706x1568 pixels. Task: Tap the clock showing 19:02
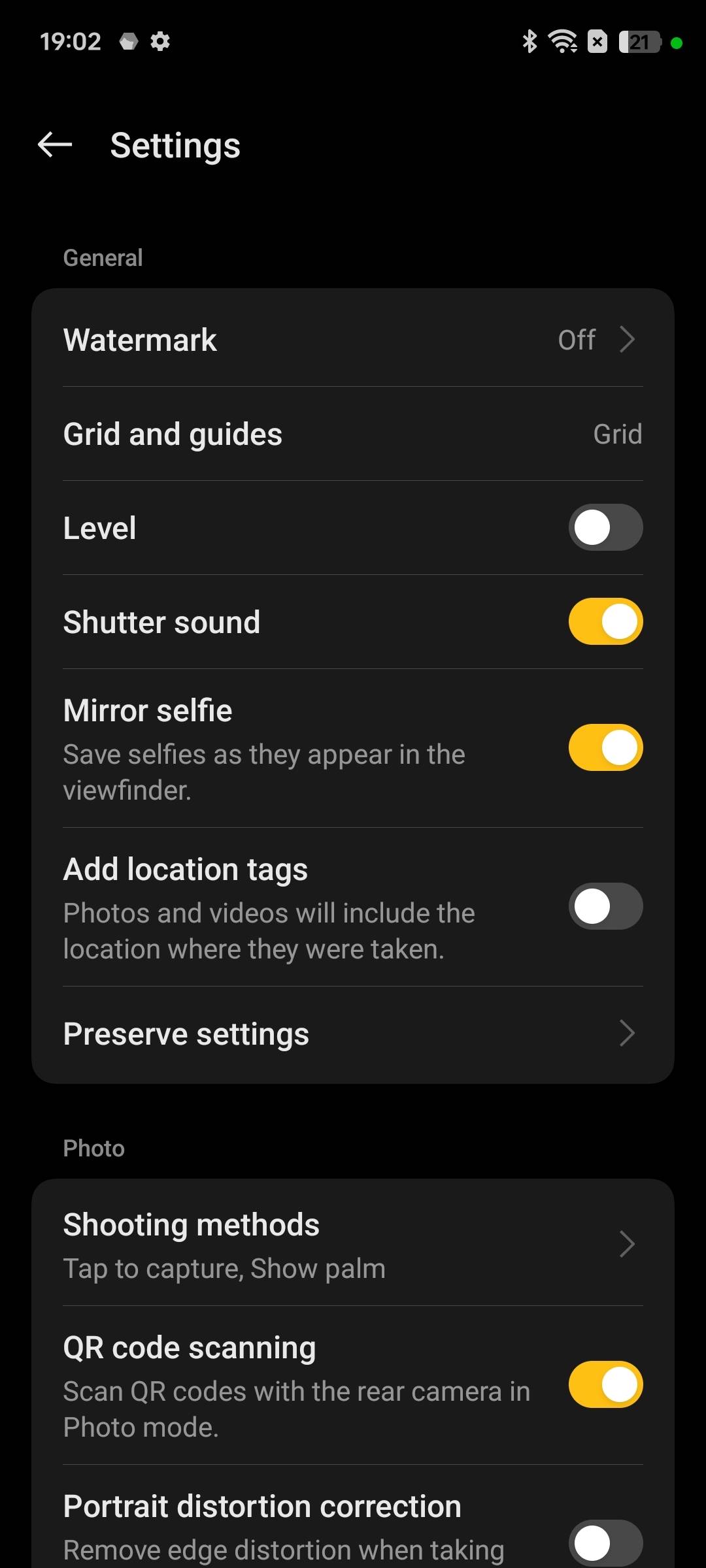71,41
